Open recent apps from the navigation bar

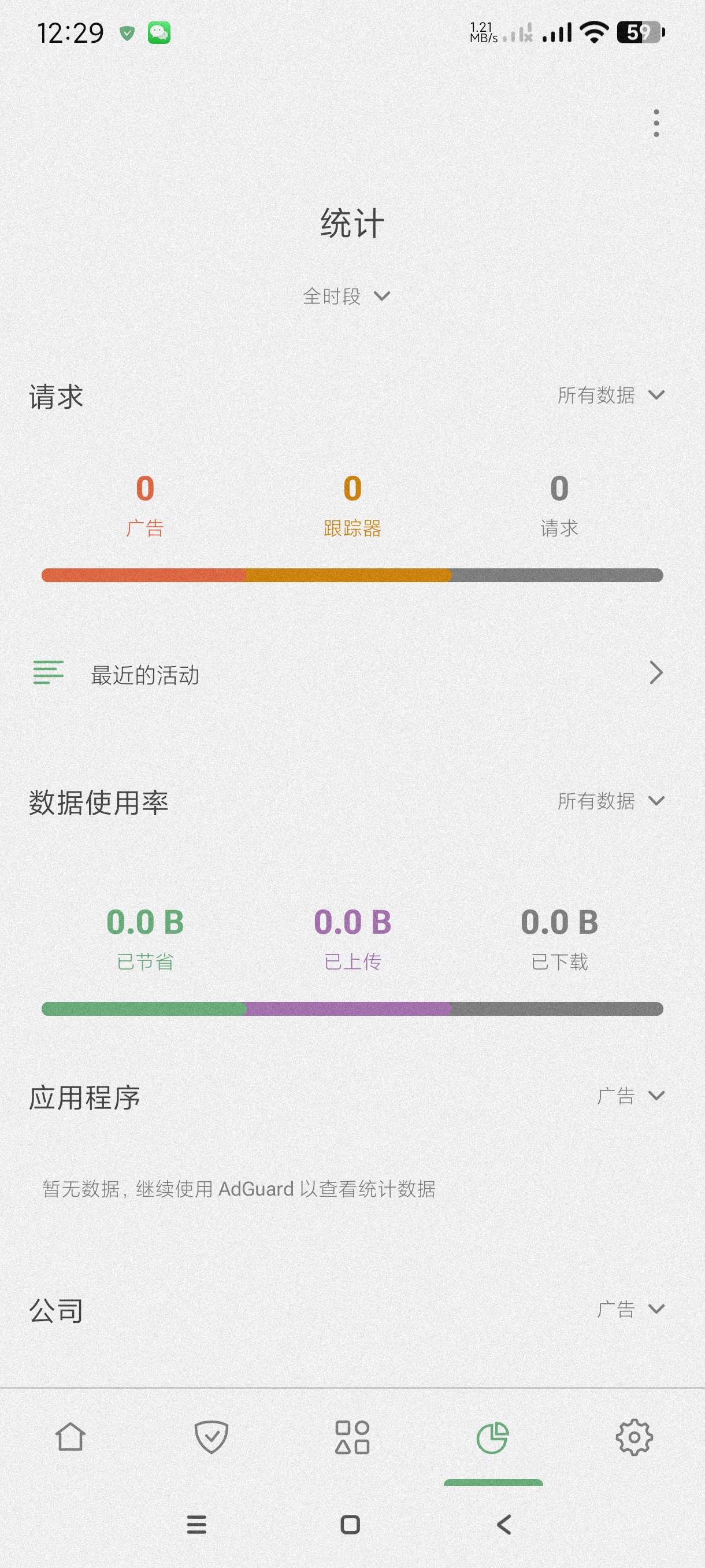pos(196,1525)
